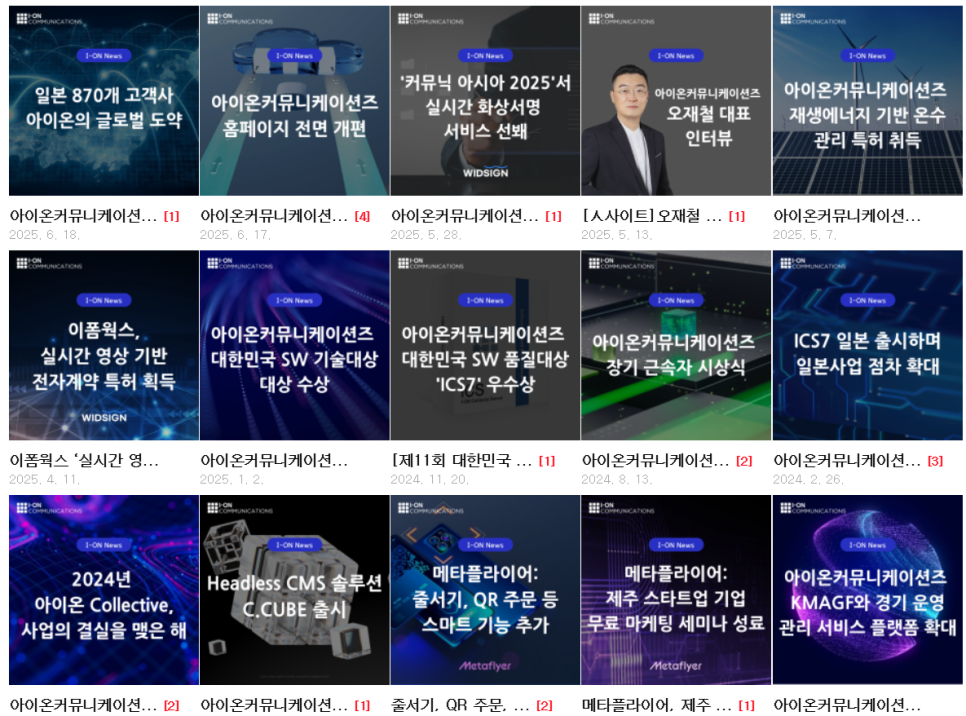Open the KMAGF match management platform post
This screenshot has height=716, width=966.
867,590
